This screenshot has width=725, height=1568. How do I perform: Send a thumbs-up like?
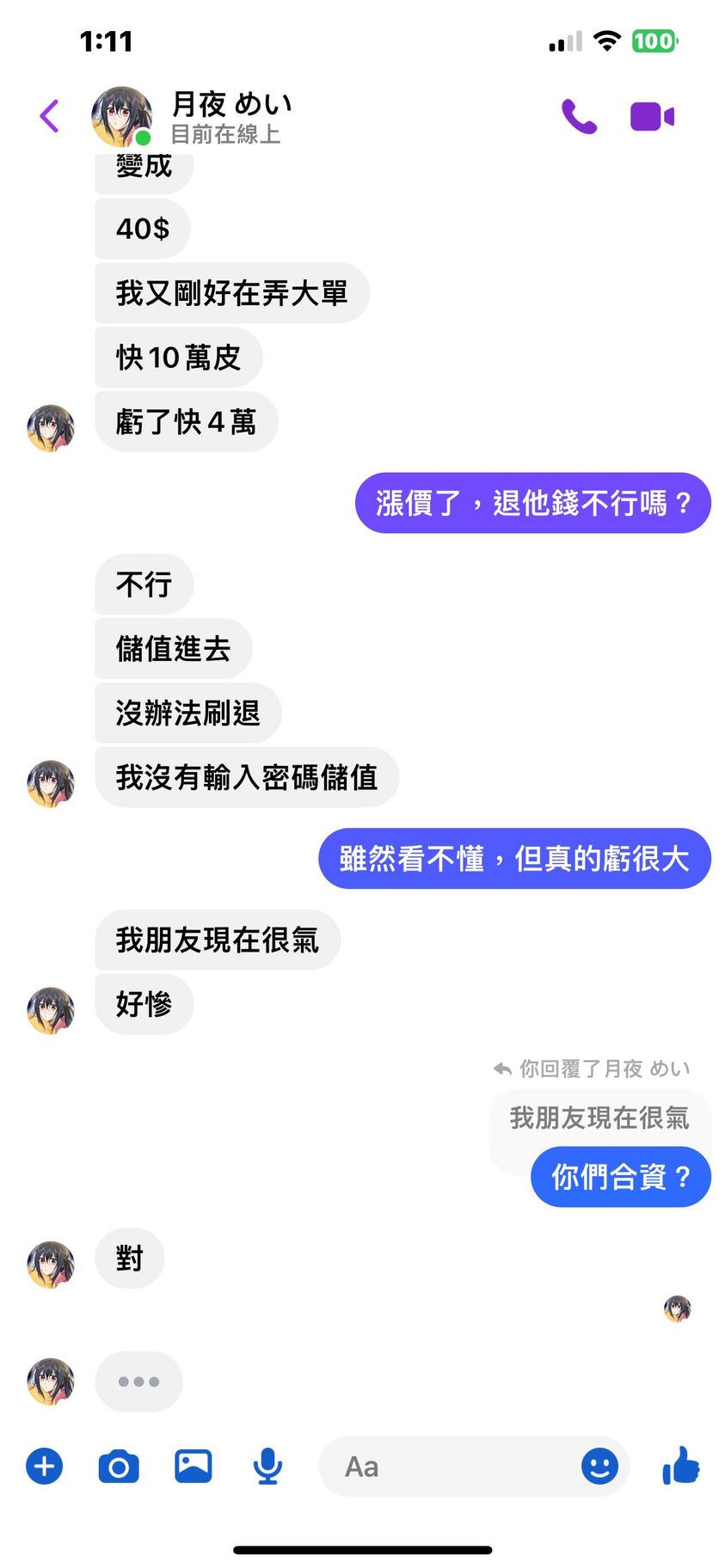pyautogui.click(x=680, y=1465)
